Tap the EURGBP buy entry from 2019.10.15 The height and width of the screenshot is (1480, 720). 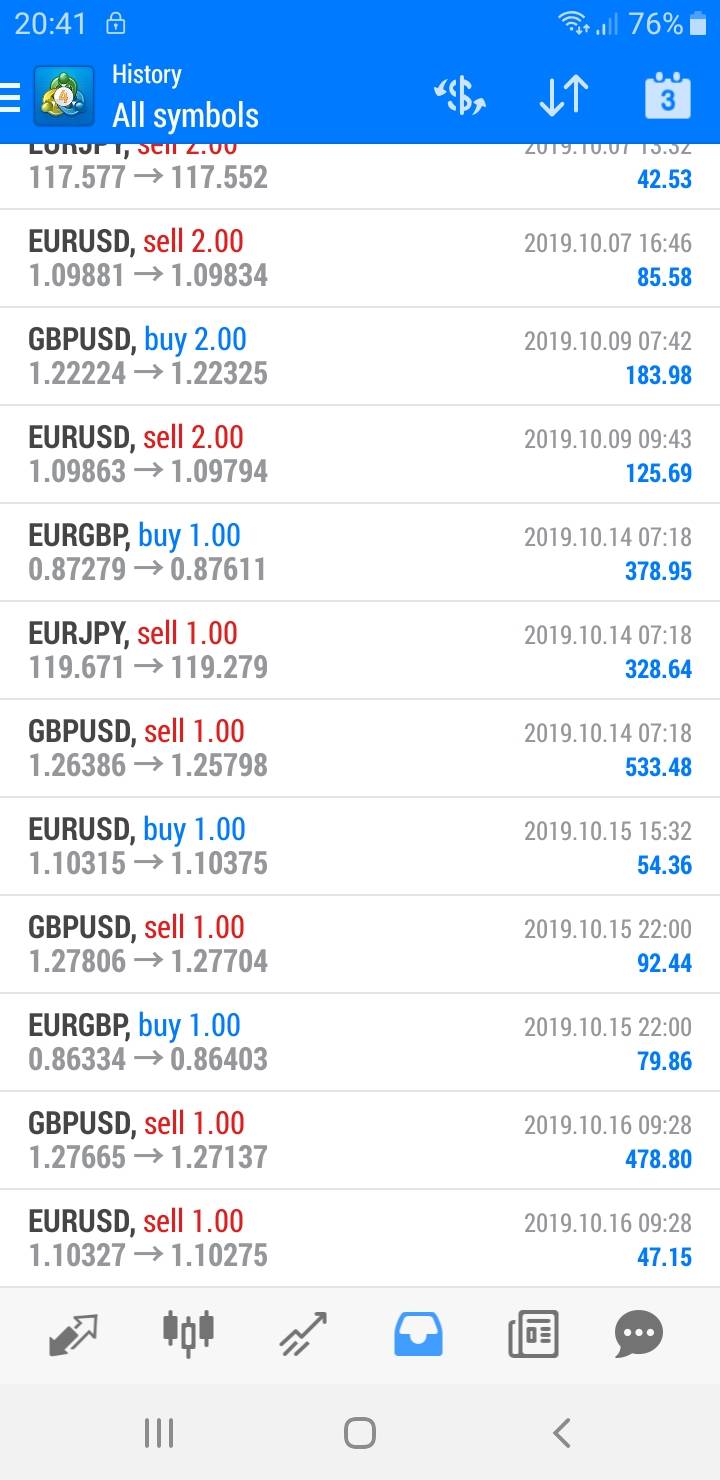(360, 1041)
